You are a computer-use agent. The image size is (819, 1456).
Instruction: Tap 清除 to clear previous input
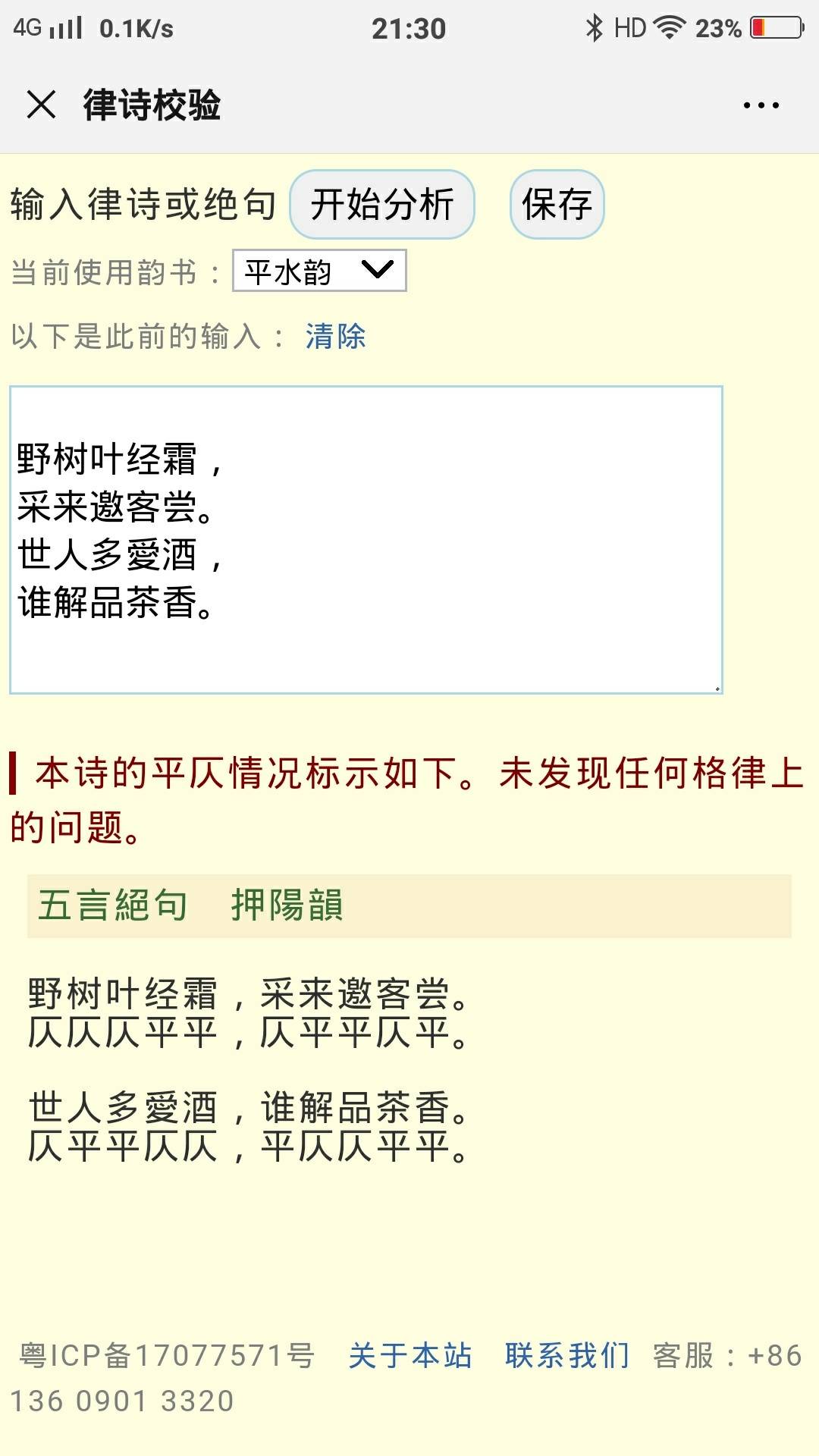[335, 336]
